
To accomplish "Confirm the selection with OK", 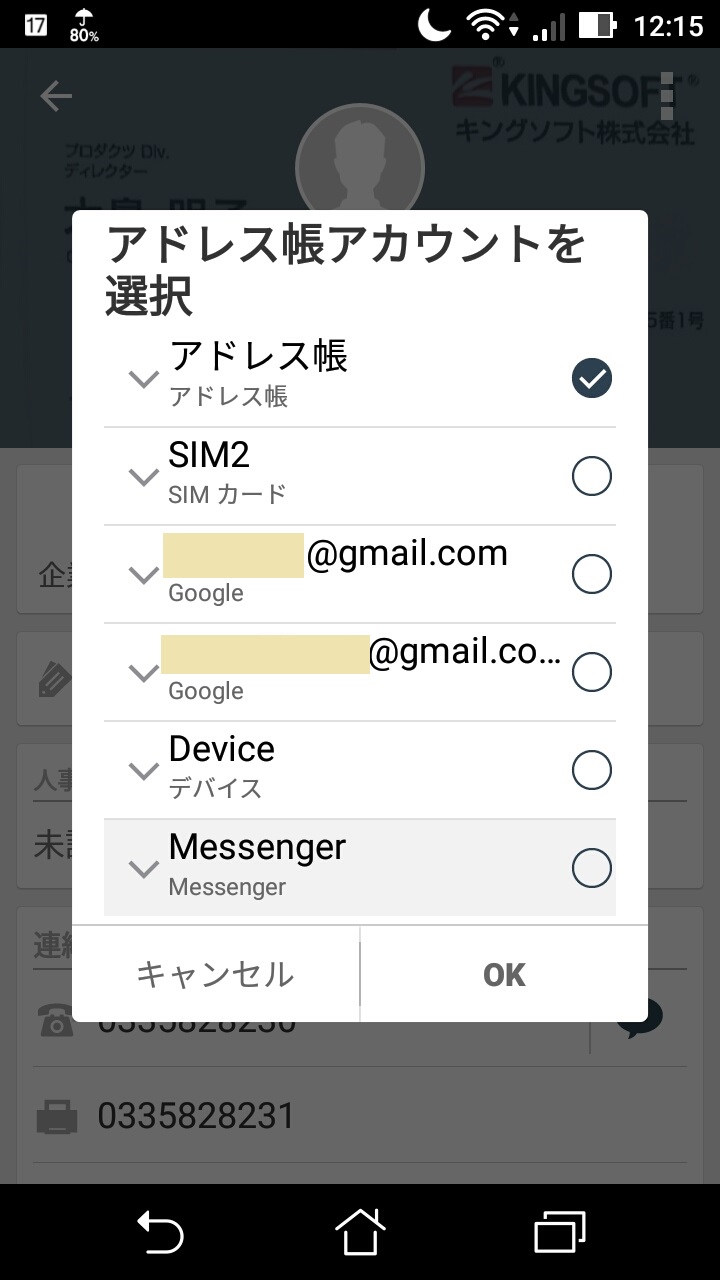I will coord(504,974).
